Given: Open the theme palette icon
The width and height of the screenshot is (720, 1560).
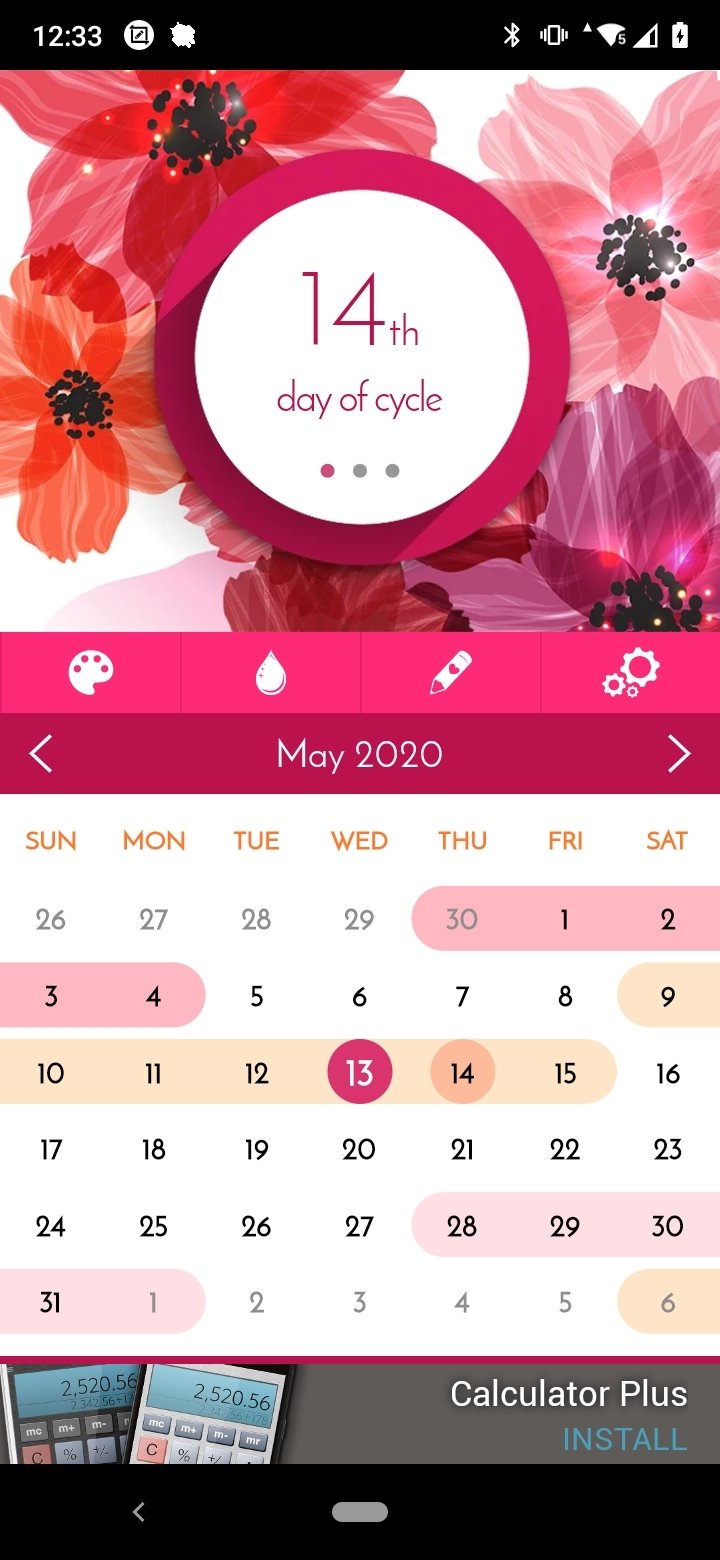Looking at the screenshot, I should click(90, 672).
